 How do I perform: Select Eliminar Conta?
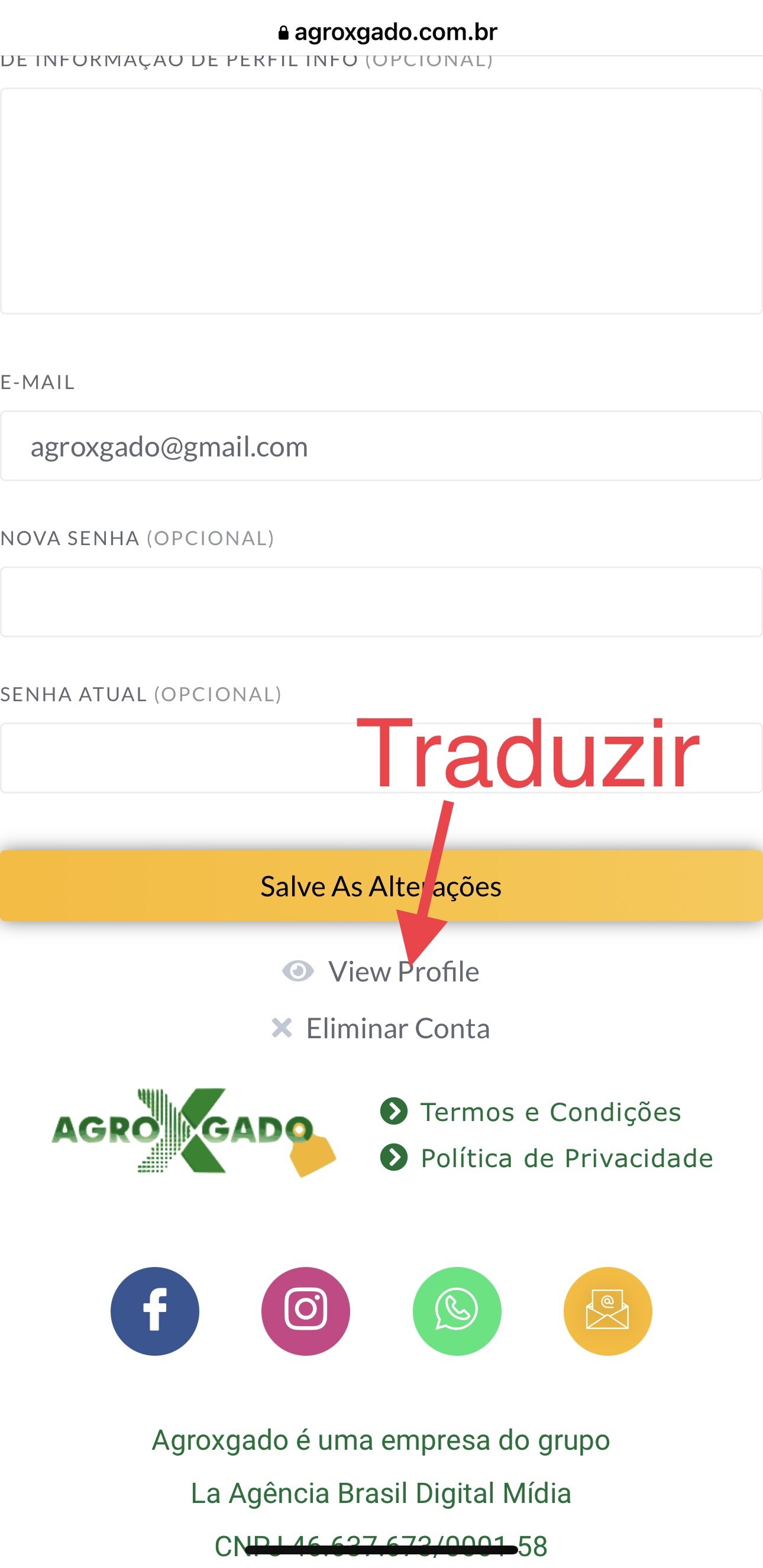click(381, 1028)
